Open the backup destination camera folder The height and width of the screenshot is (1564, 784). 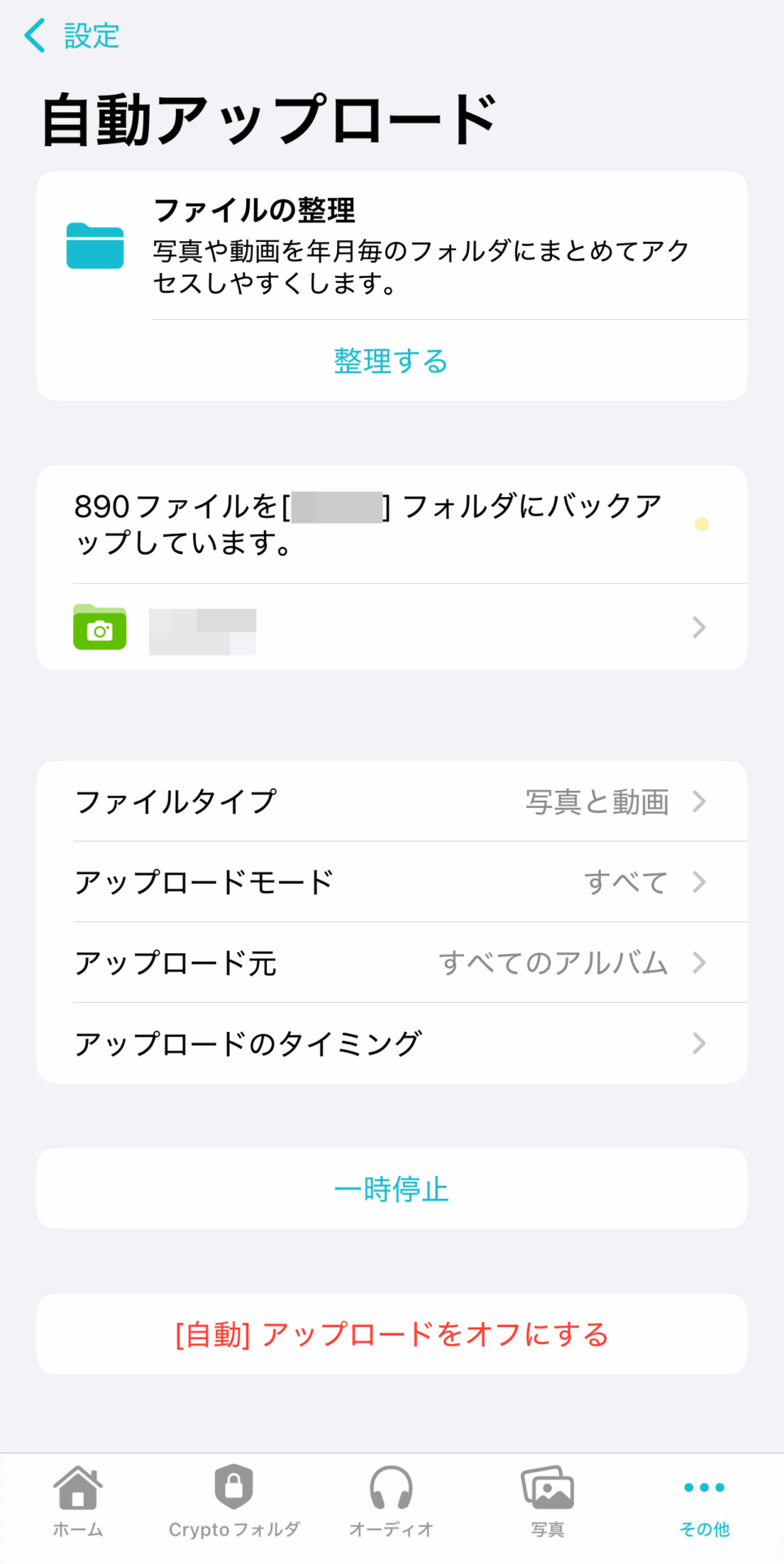tap(391, 628)
